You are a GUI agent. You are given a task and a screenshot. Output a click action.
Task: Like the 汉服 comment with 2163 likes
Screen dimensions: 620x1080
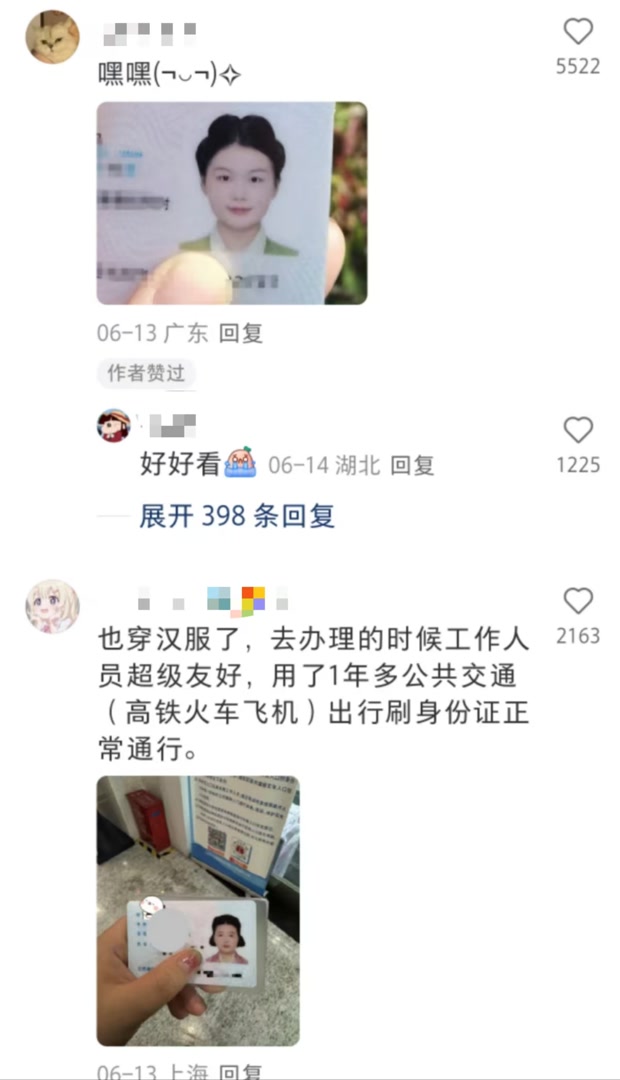point(578,602)
